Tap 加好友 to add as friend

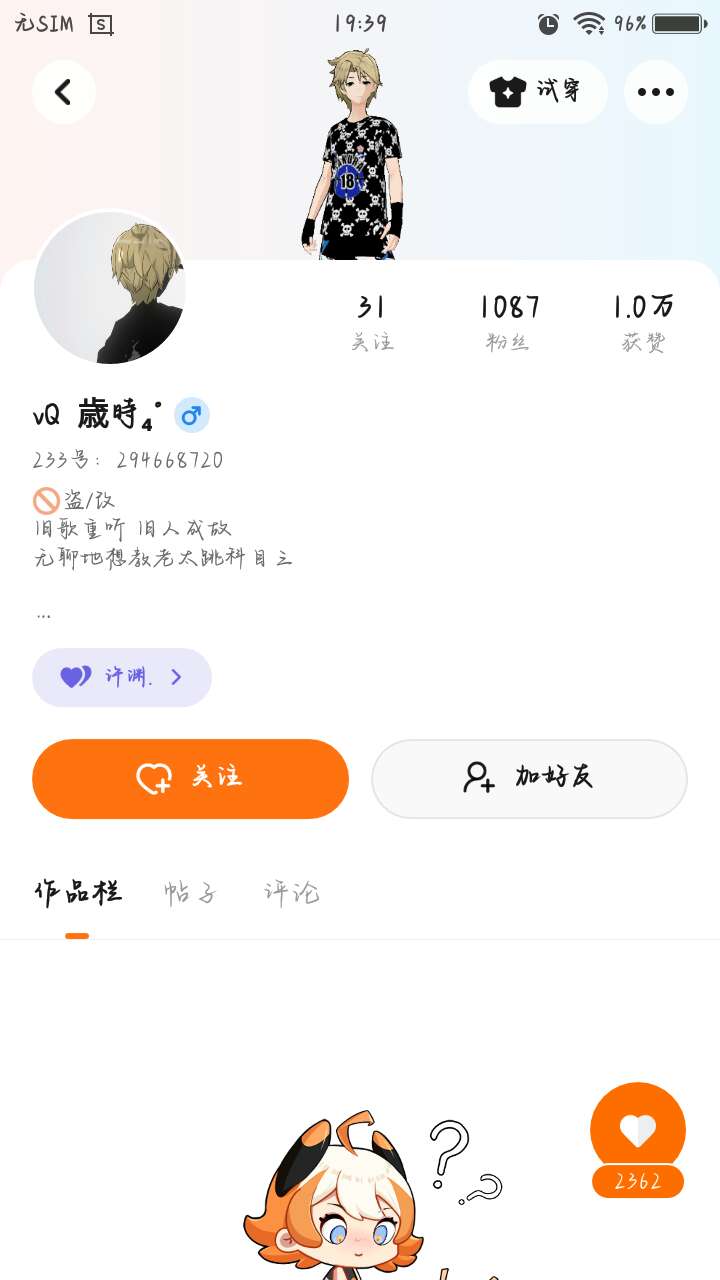(x=529, y=778)
